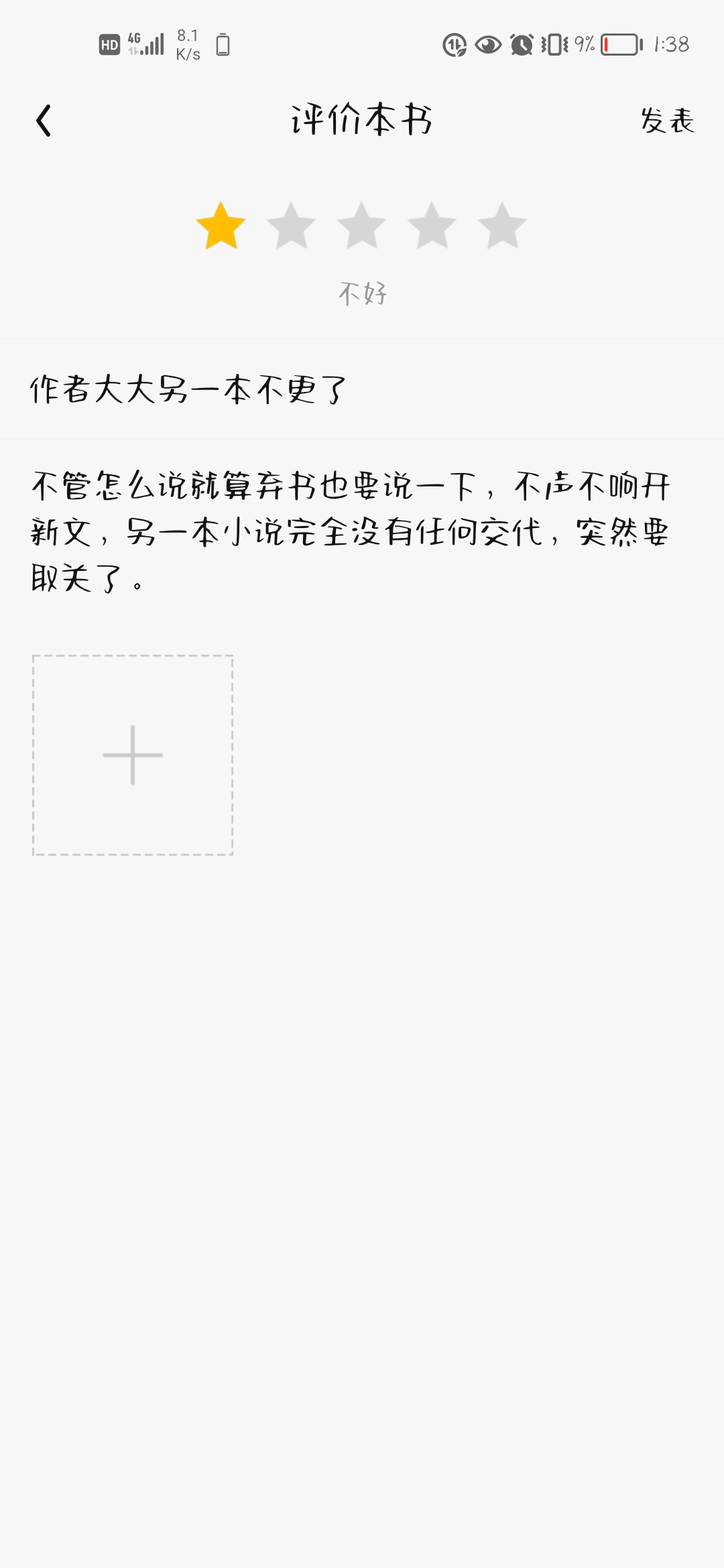Add a photo with the plus box
This screenshot has height=1568, width=724.
click(x=133, y=755)
